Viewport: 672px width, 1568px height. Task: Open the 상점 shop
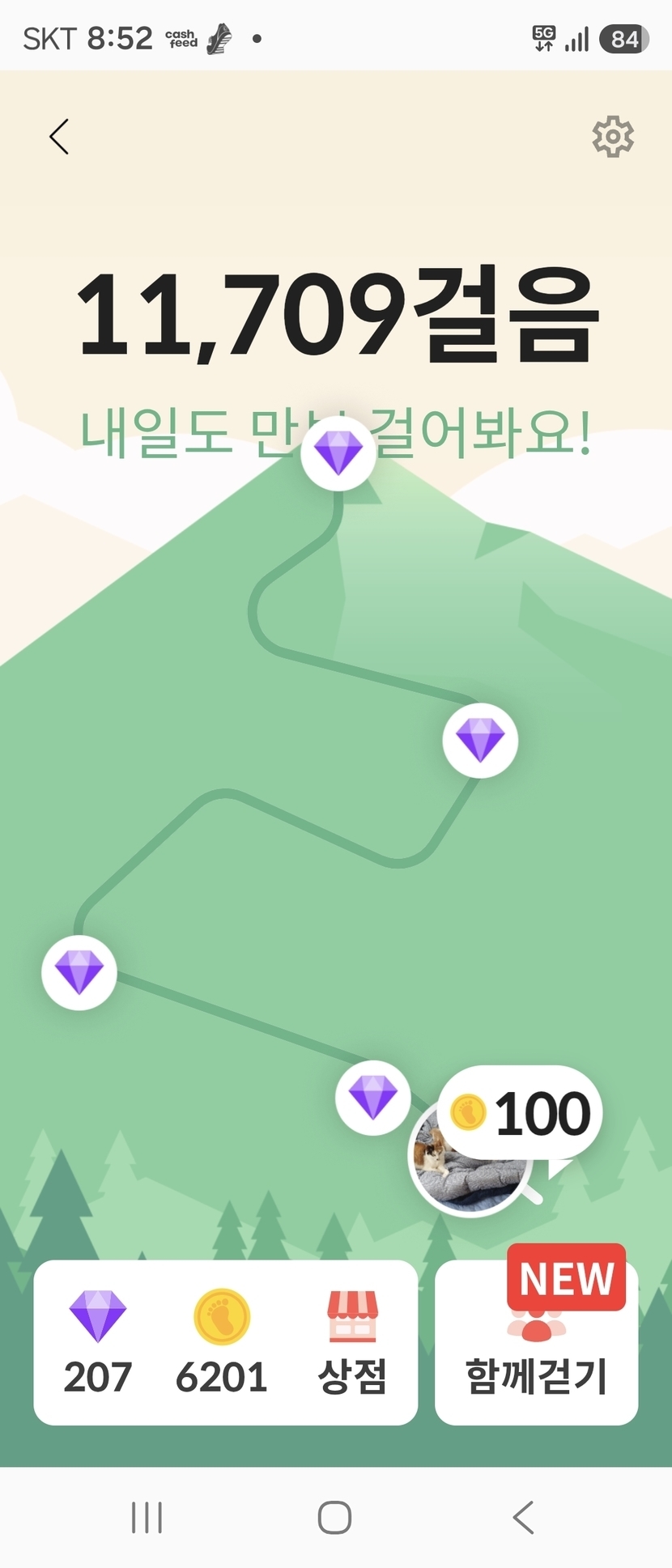[352, 1343]
